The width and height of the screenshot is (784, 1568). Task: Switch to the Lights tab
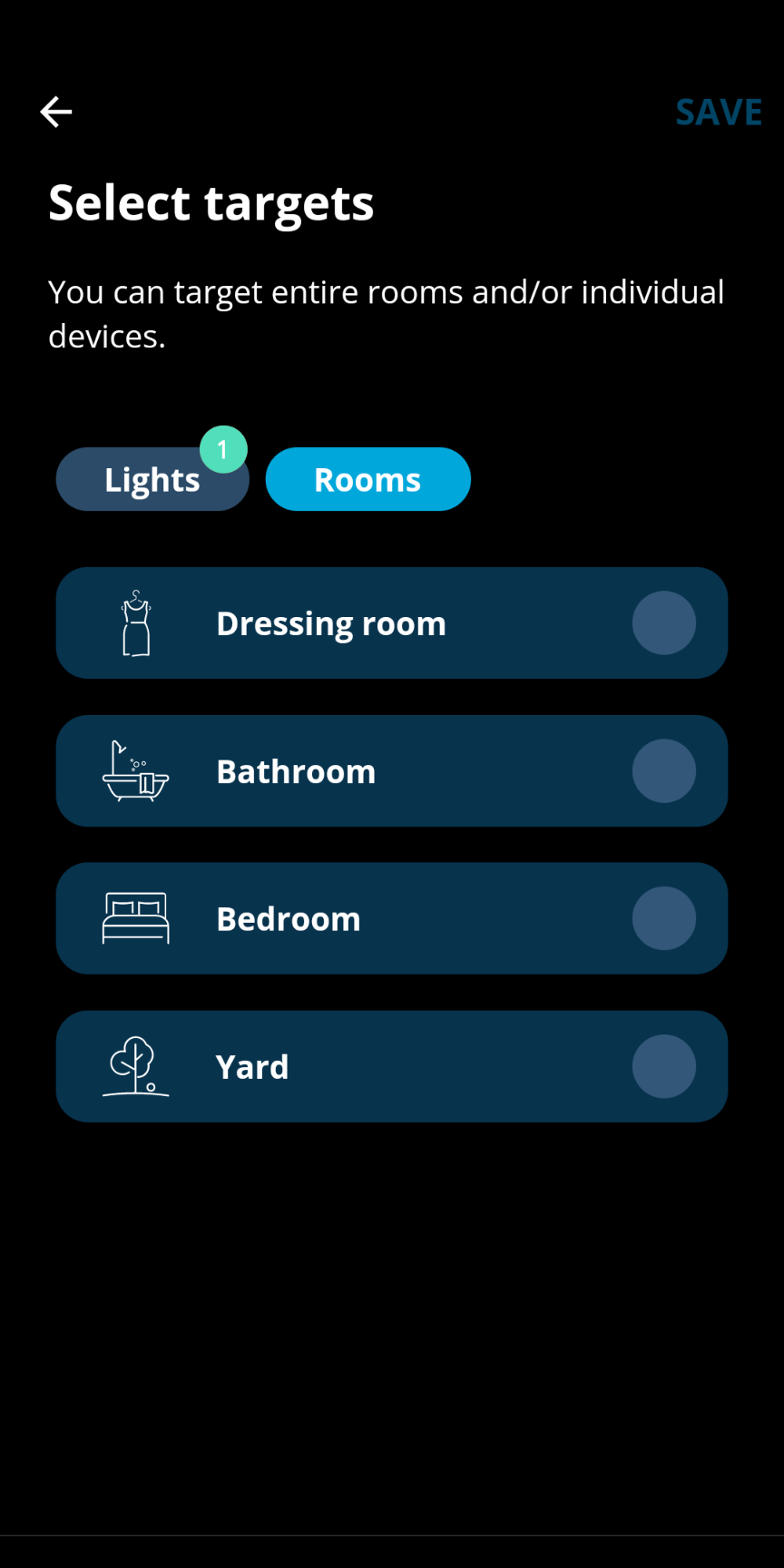(x=152, y=479)
